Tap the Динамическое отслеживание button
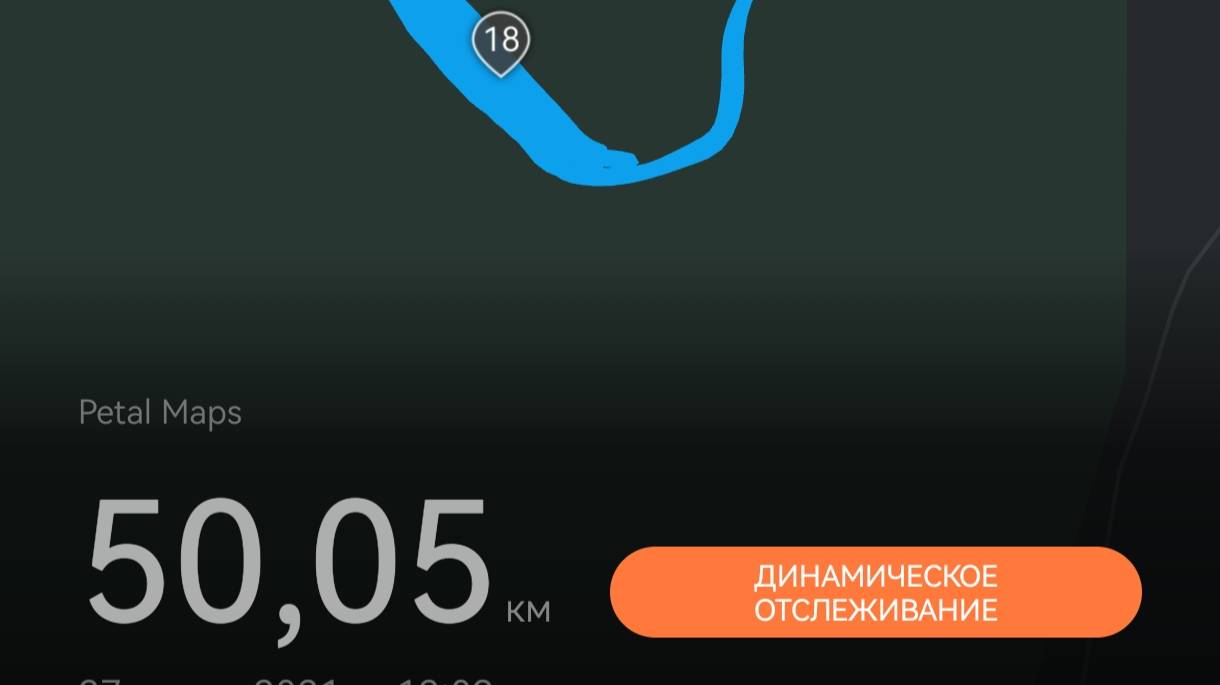Viewport: 1220px width, 685px height. pyautogui.click(x=875, y=592)
